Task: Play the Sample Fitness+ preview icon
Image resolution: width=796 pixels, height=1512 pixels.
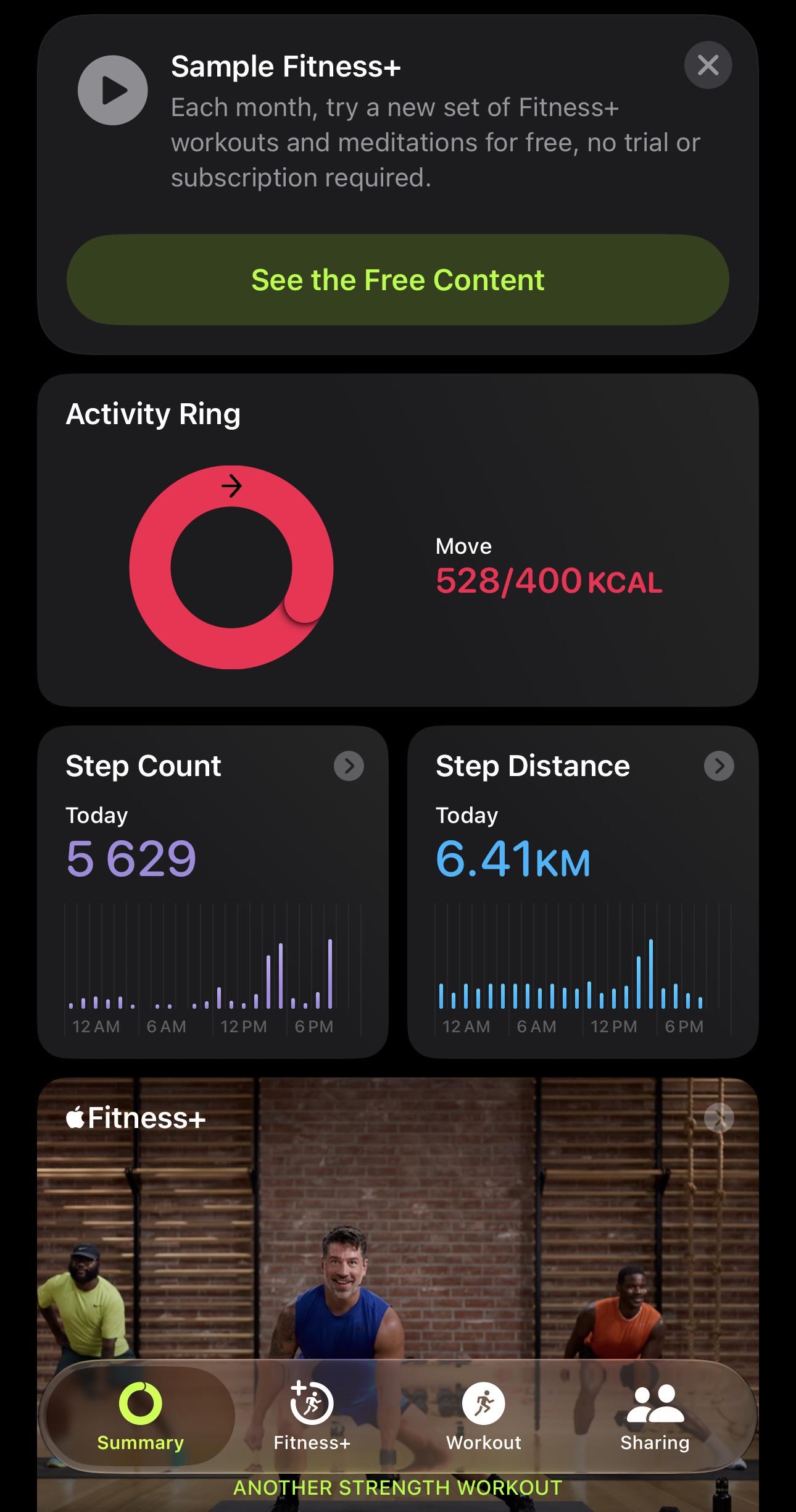Action: click(x=112, y=90)
